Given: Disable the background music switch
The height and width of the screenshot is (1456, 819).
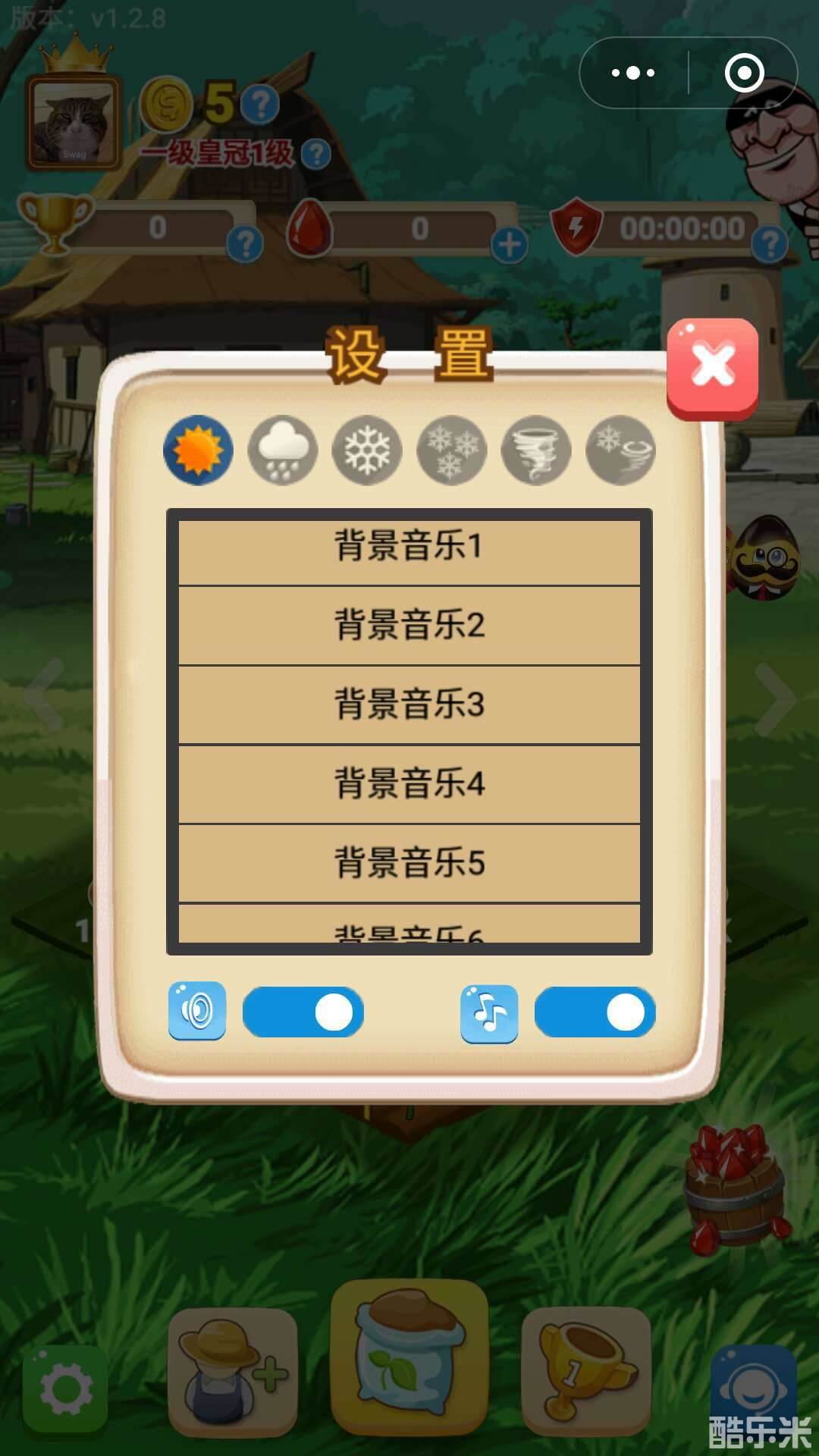Looking at the screenshot, I should (x=595, y=1011).
